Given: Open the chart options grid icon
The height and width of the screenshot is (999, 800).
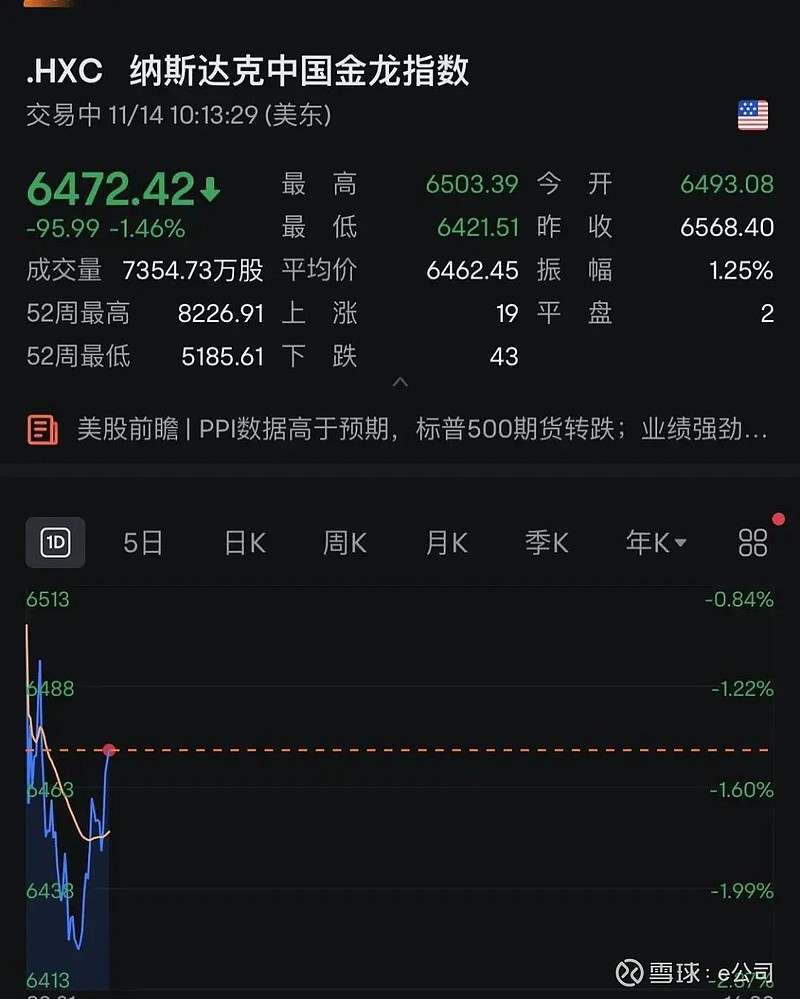Looking at the screenshot, I should coord(753,542).
